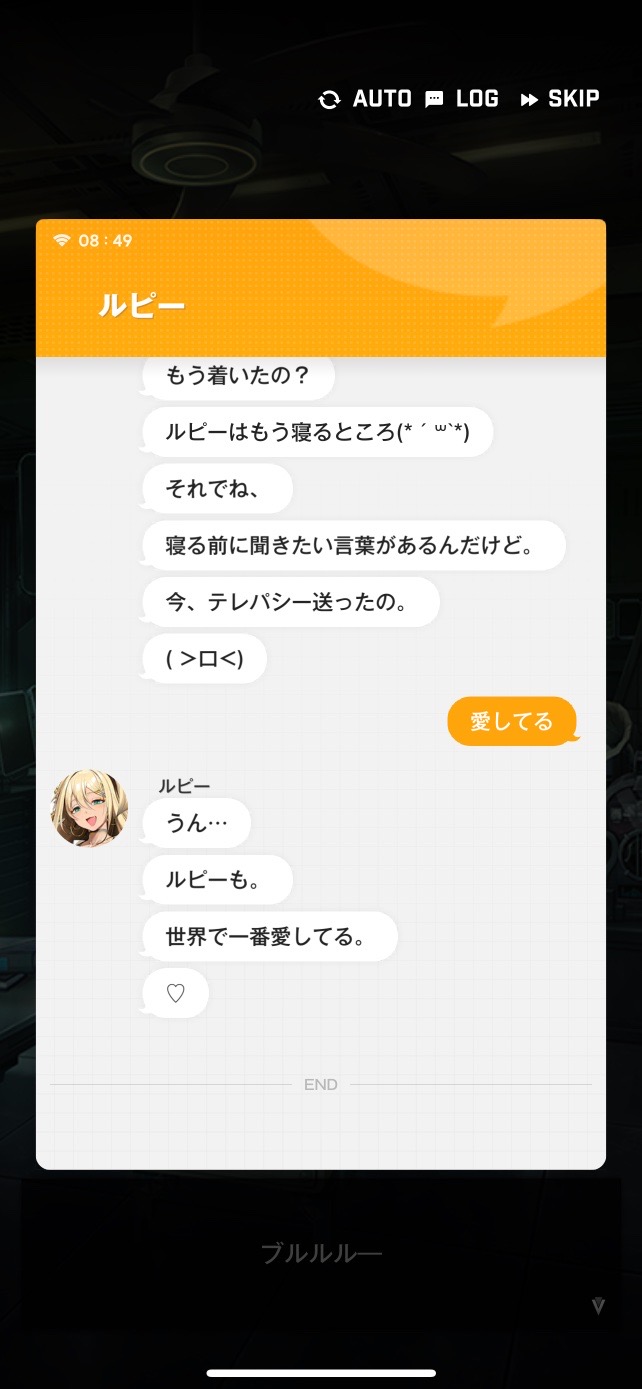Image resolution: width=642 pixels, height=1389 pixels.
Task: Advance dialogue with the arrow indicator
Action: 598,1306
